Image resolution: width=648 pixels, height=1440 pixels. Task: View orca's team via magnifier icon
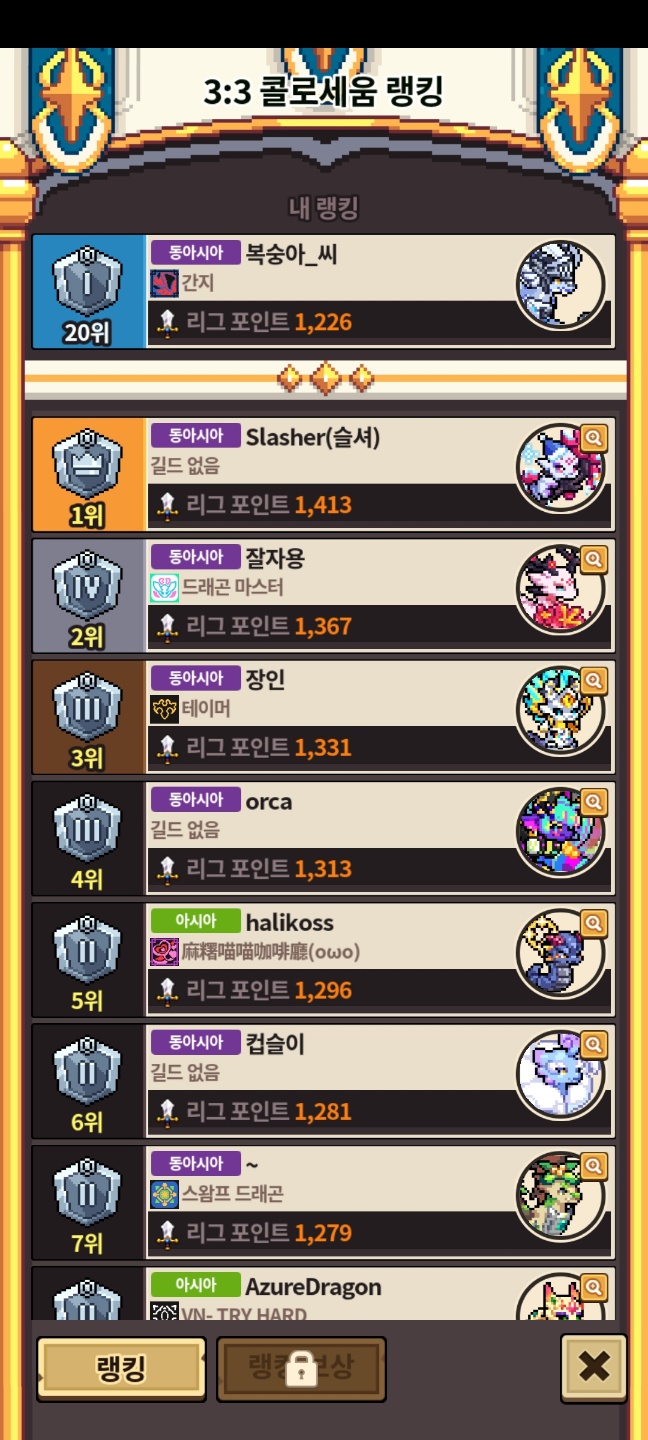[x=594, y=802]
